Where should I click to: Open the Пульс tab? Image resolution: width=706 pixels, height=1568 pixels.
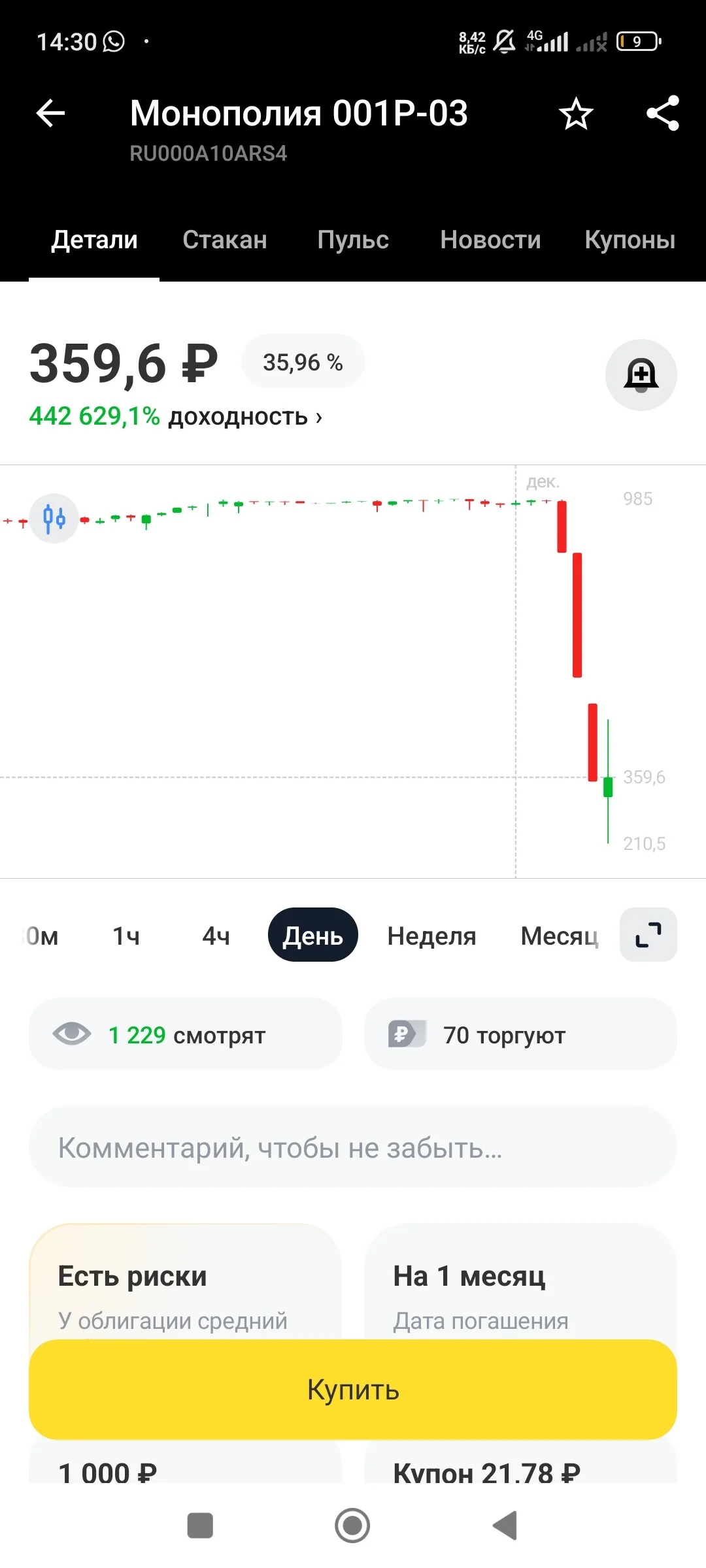353,240
